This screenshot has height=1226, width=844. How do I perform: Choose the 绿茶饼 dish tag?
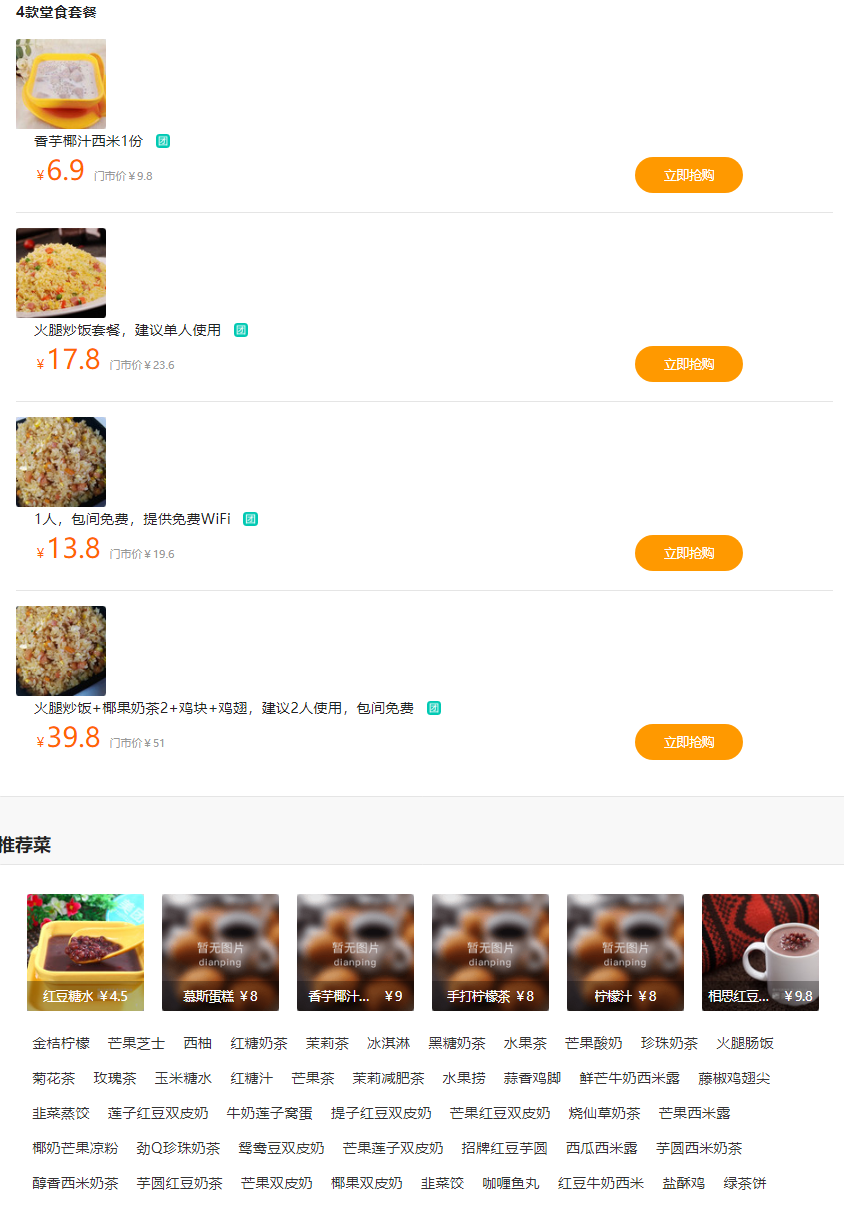pos(744,1183)
